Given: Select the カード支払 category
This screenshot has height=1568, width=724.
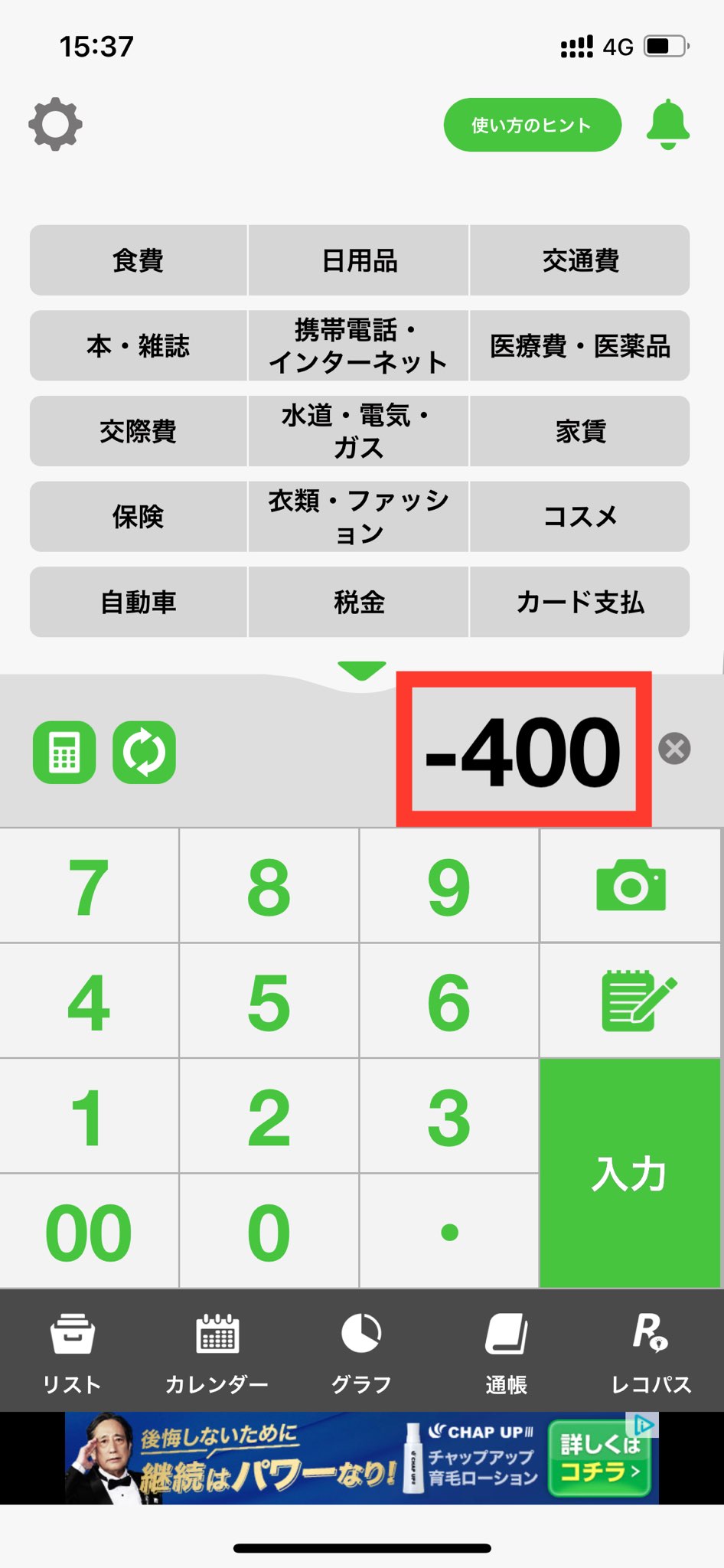Looking at the screenshot, I should coord(580,603).
